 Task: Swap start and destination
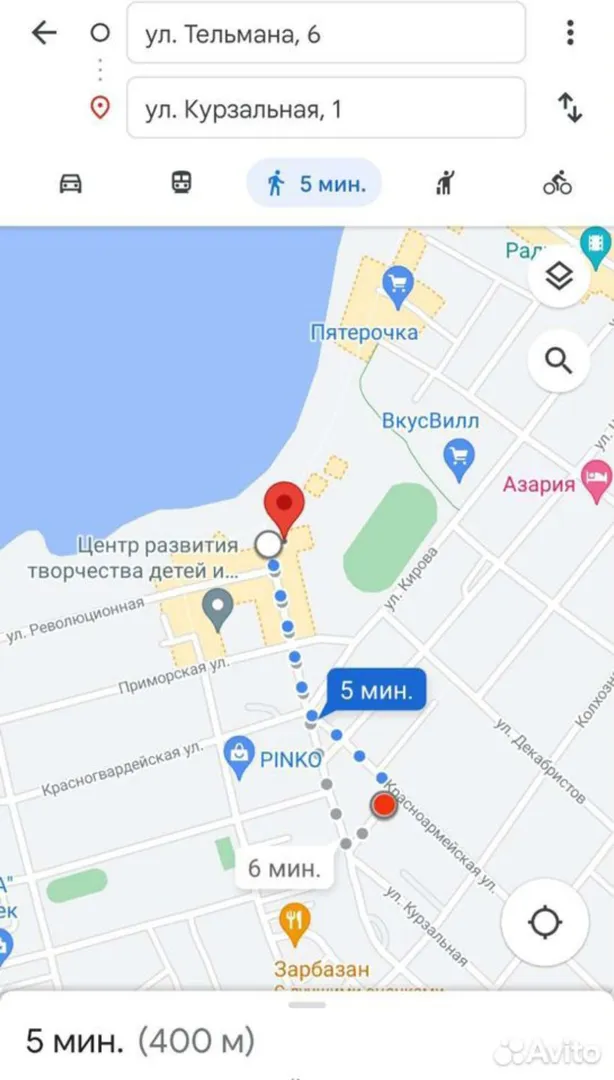570,108
